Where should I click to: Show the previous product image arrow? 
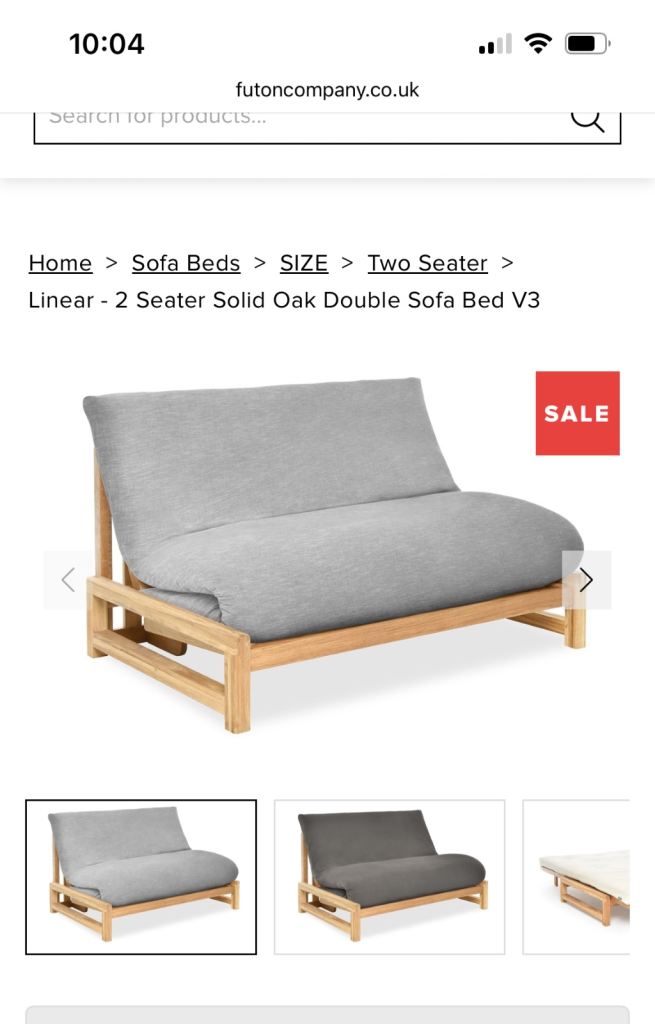(68, 580)
